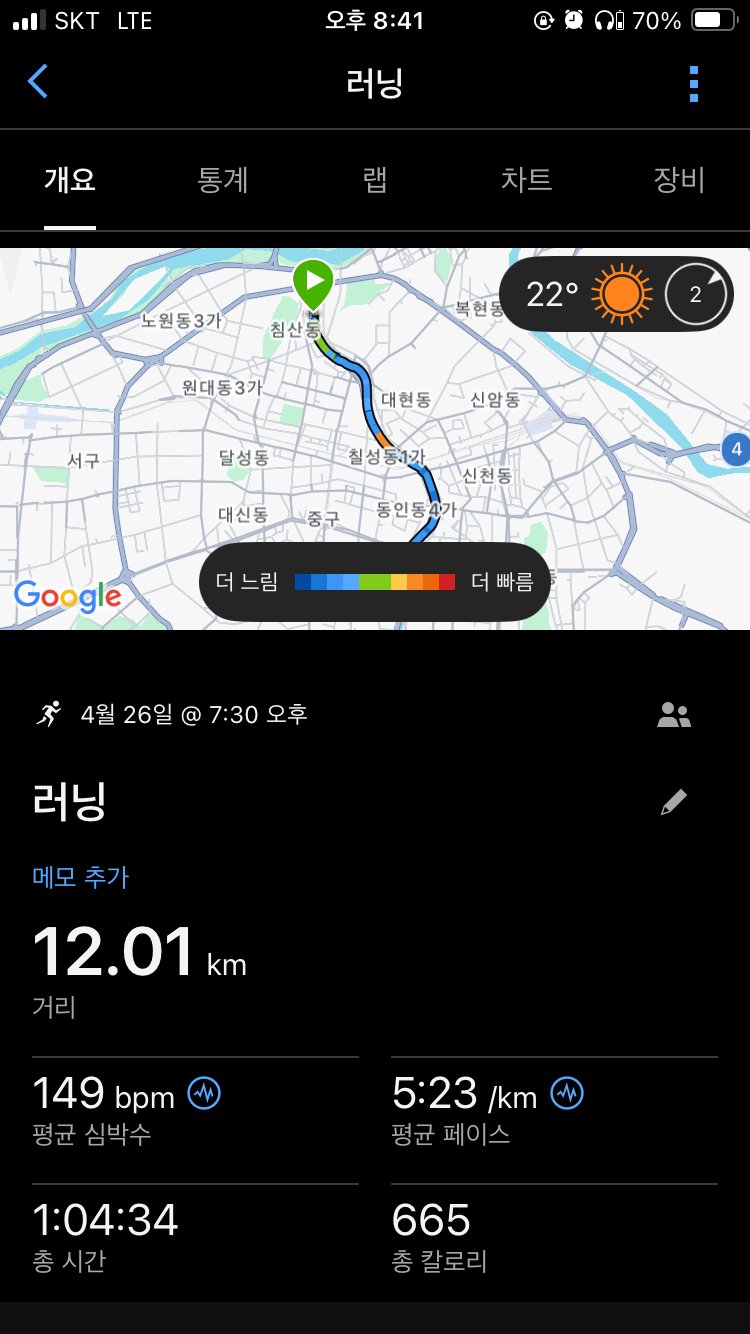Open the activity privacy people icon
750x1334 pixels.
(x=674, y=715)
